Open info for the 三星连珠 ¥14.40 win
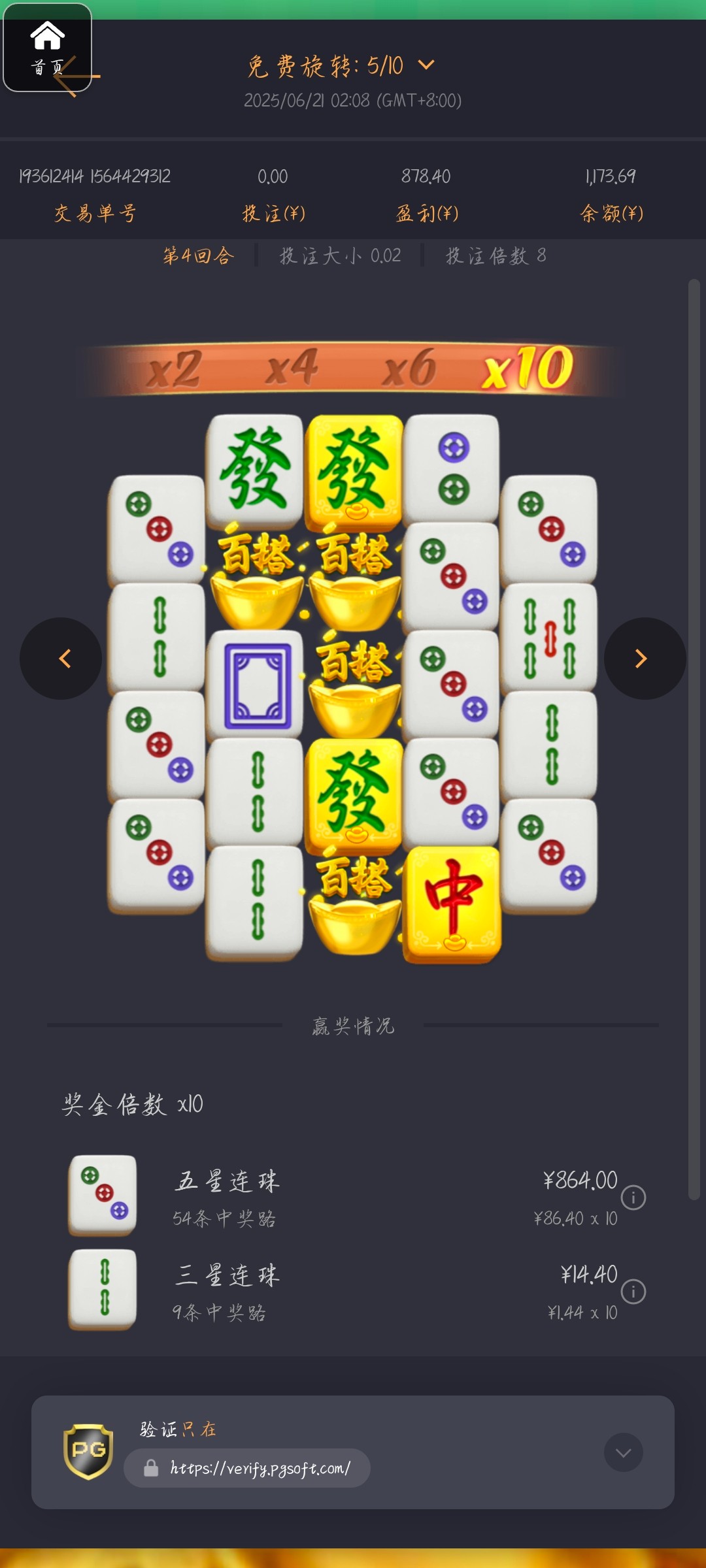Screen dimensions: 706x1568 [x=633, y=1292]
